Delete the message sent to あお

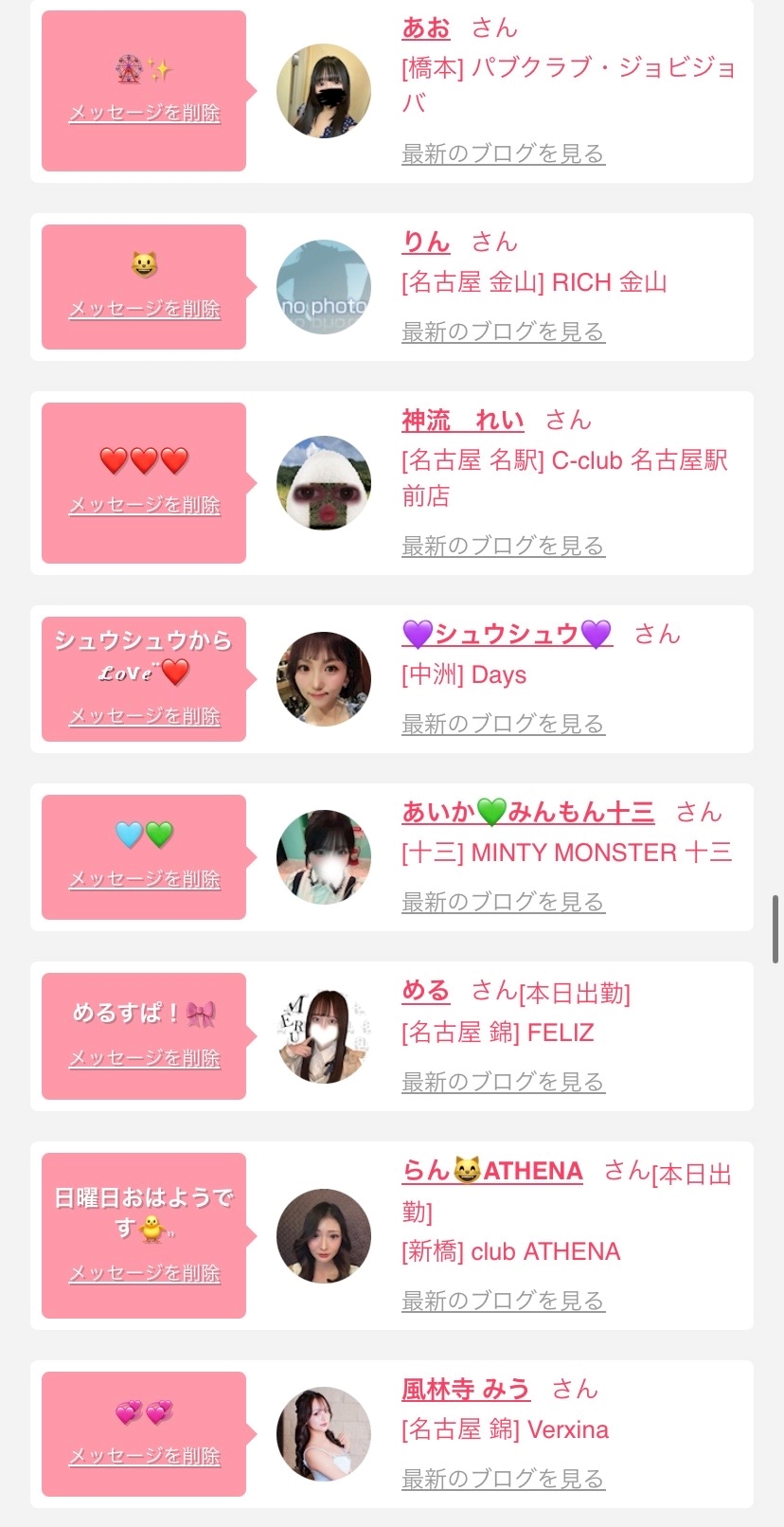point(144,113)
